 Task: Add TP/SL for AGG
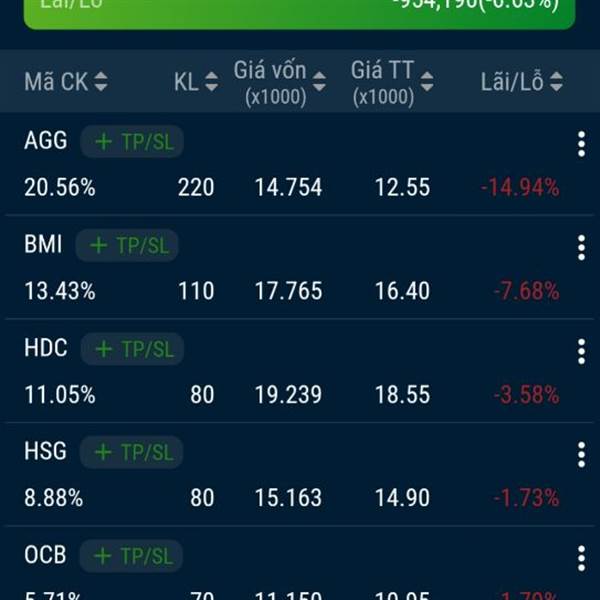(x=132, y=141)
